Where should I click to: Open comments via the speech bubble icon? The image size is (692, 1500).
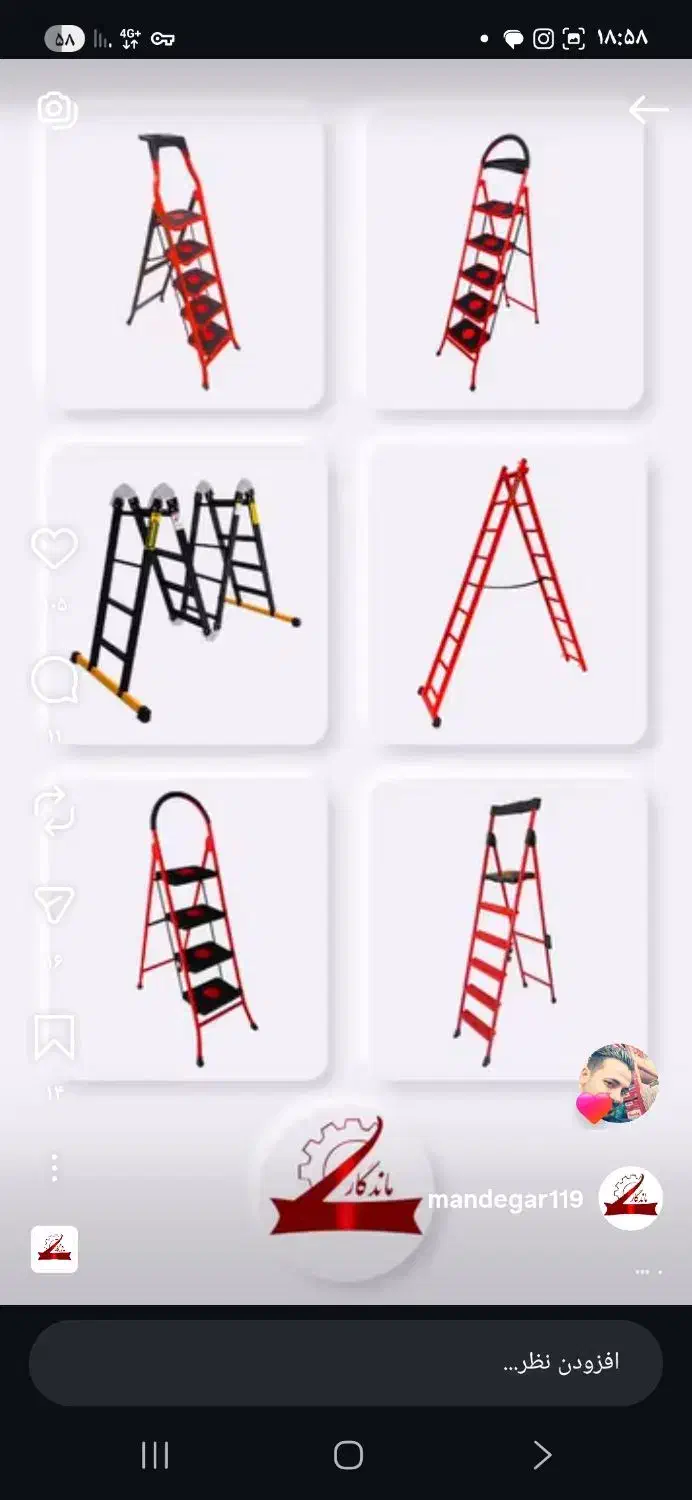pyautogui.click(x=54, y=682)
